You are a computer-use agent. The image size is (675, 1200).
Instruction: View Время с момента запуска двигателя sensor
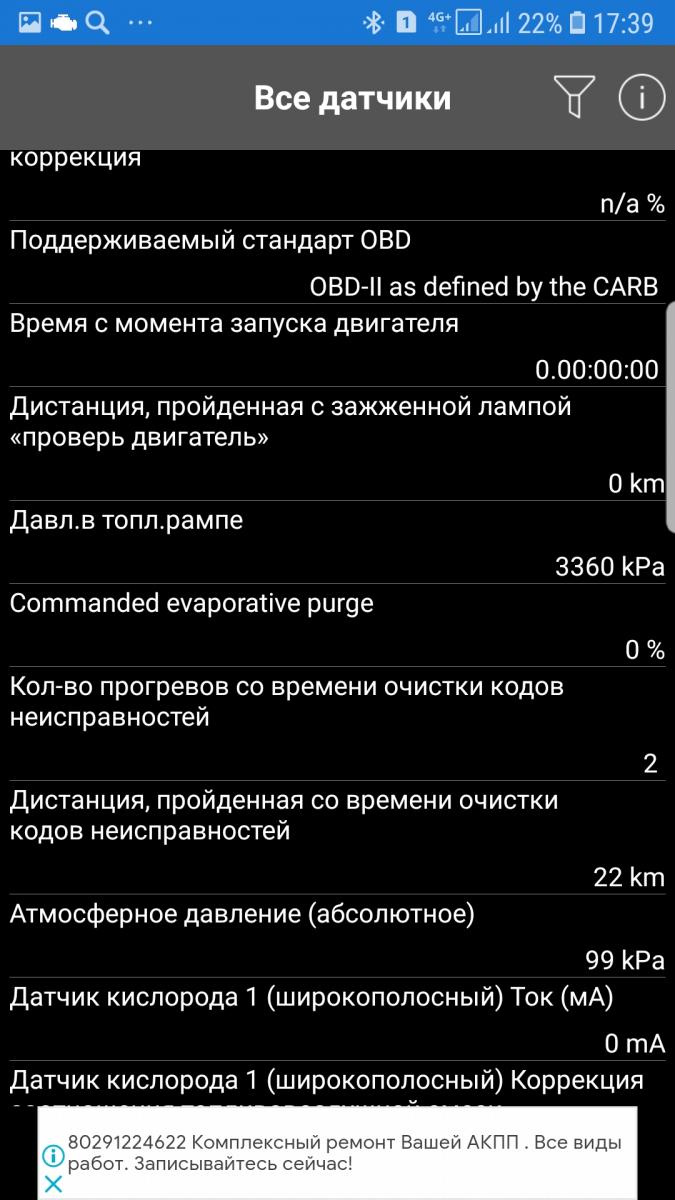(337, 346)
